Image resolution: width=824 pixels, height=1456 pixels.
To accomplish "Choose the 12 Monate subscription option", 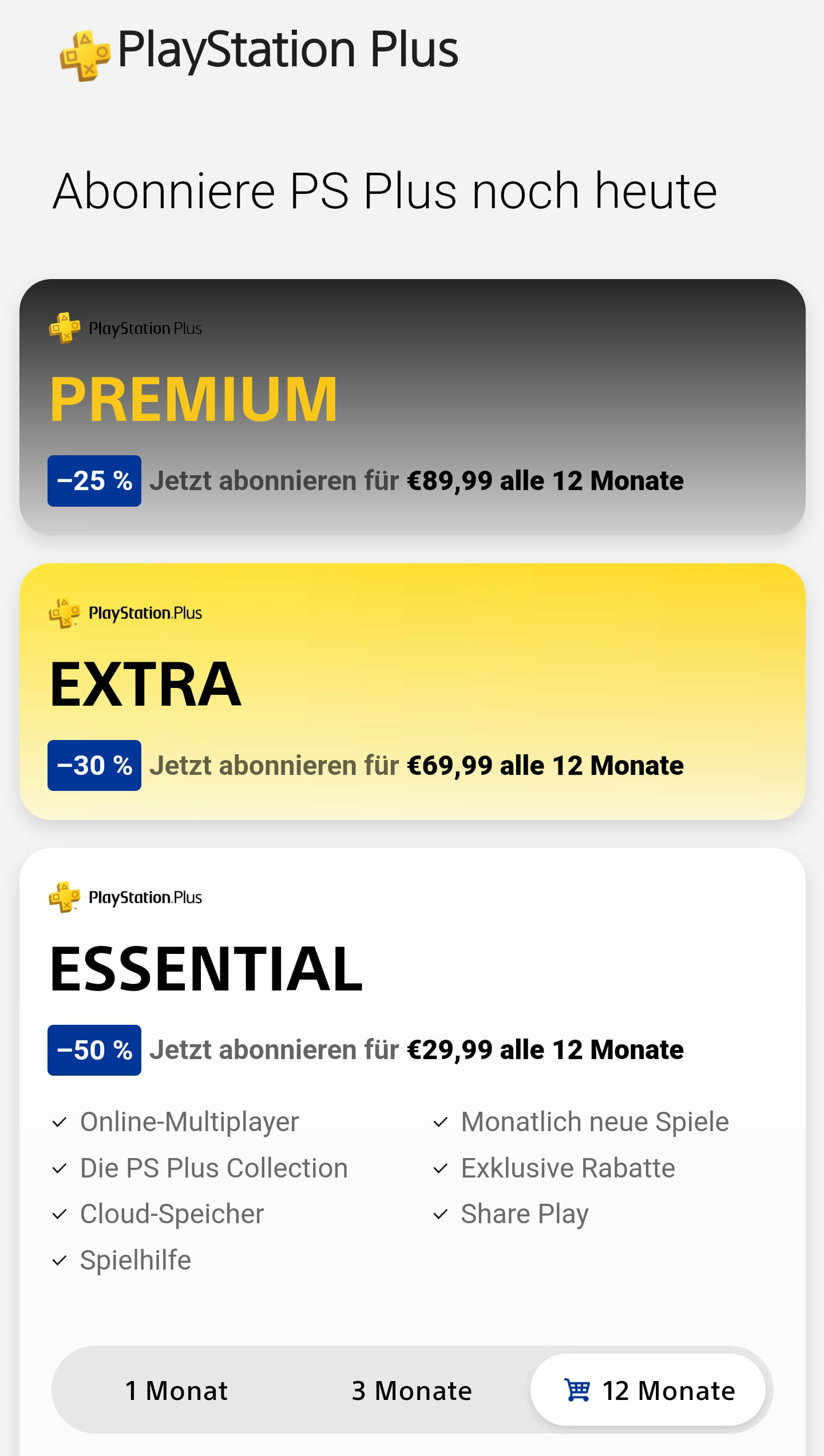I will [x=648, y=1390].
